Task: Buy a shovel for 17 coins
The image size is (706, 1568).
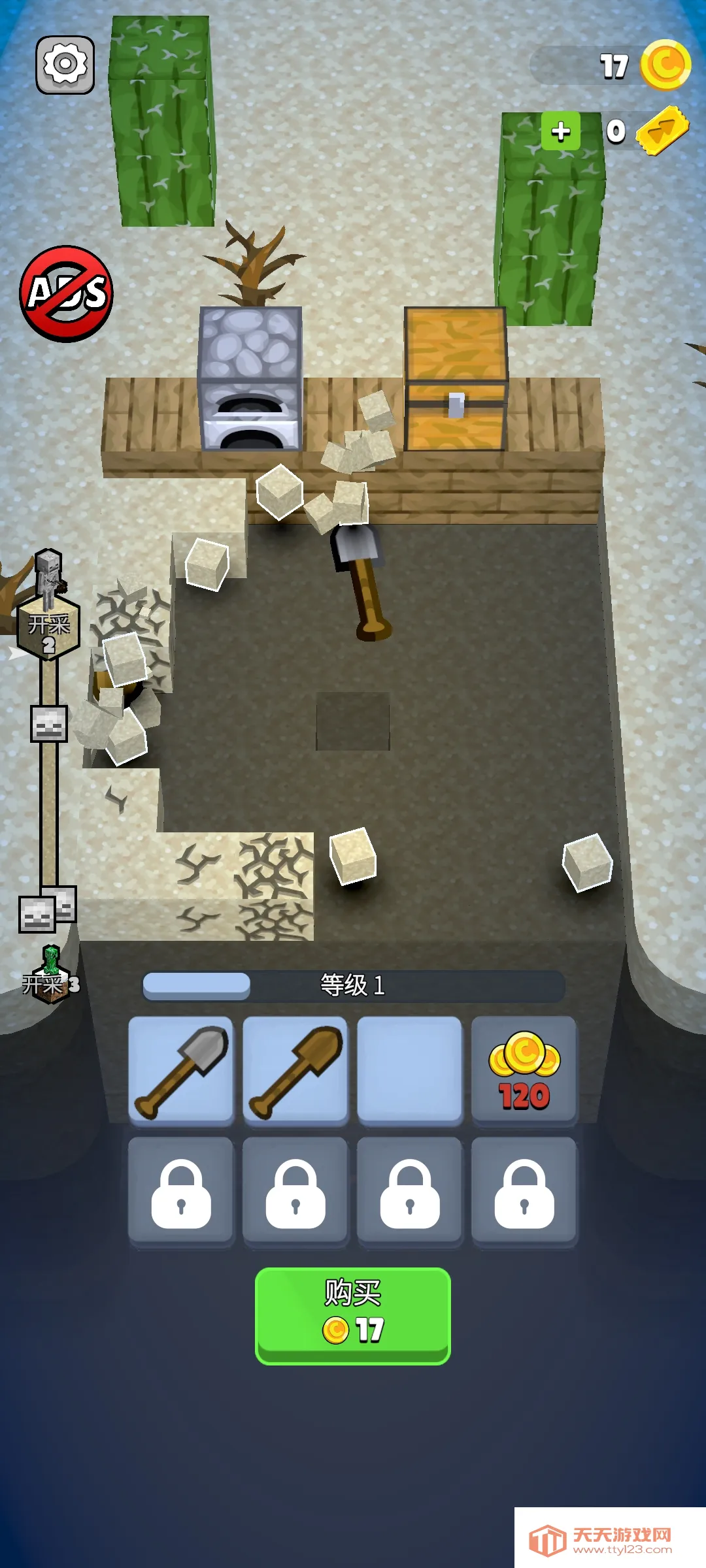Action: tap(352, 1315)
